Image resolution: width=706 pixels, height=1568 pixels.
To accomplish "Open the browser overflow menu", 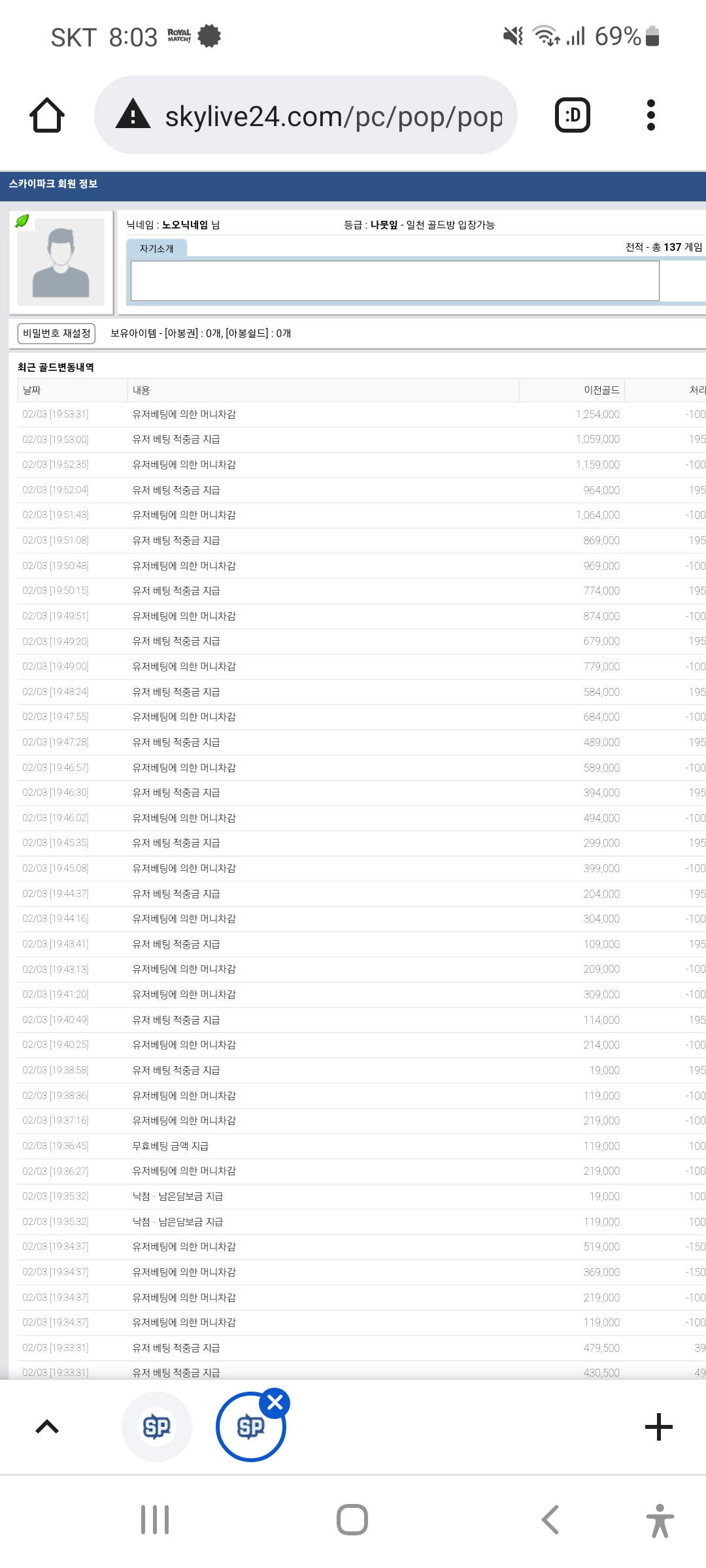I will (650, 116).
